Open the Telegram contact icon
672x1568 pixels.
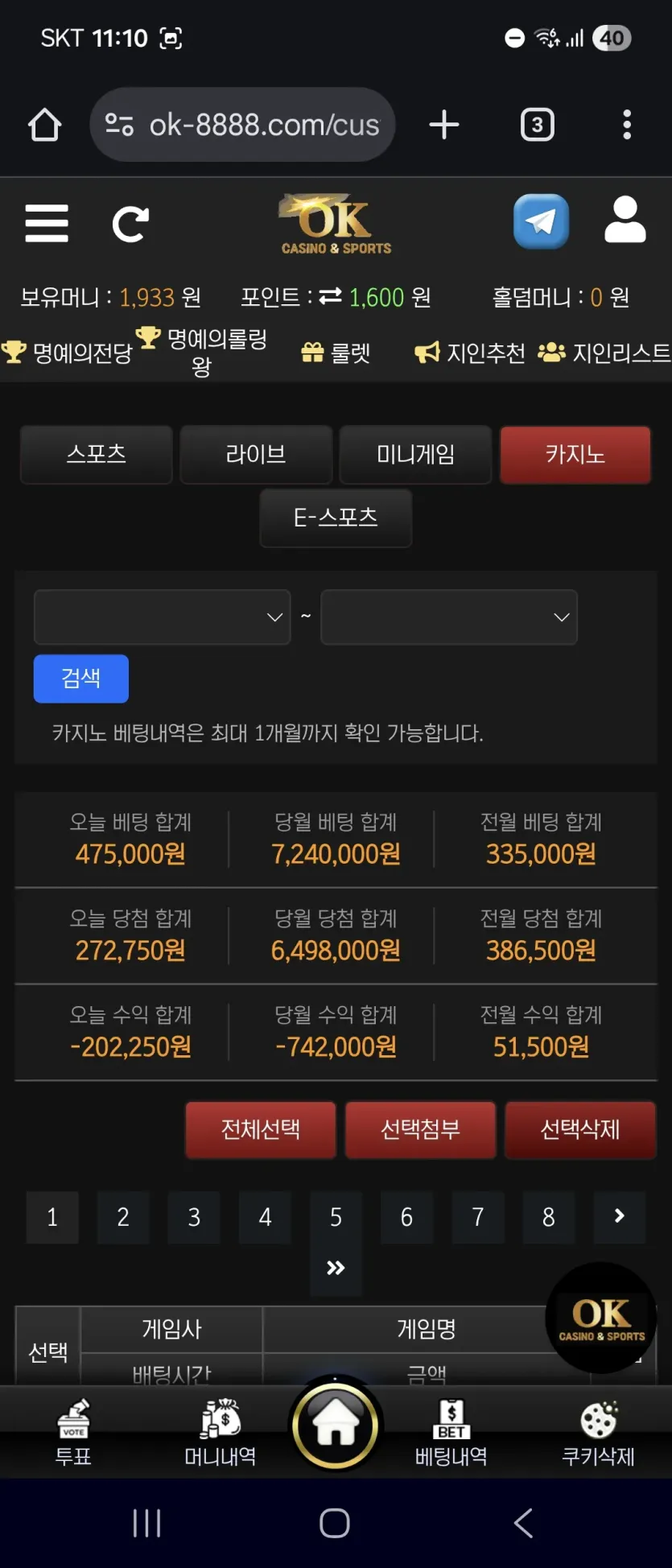[541, 221]
